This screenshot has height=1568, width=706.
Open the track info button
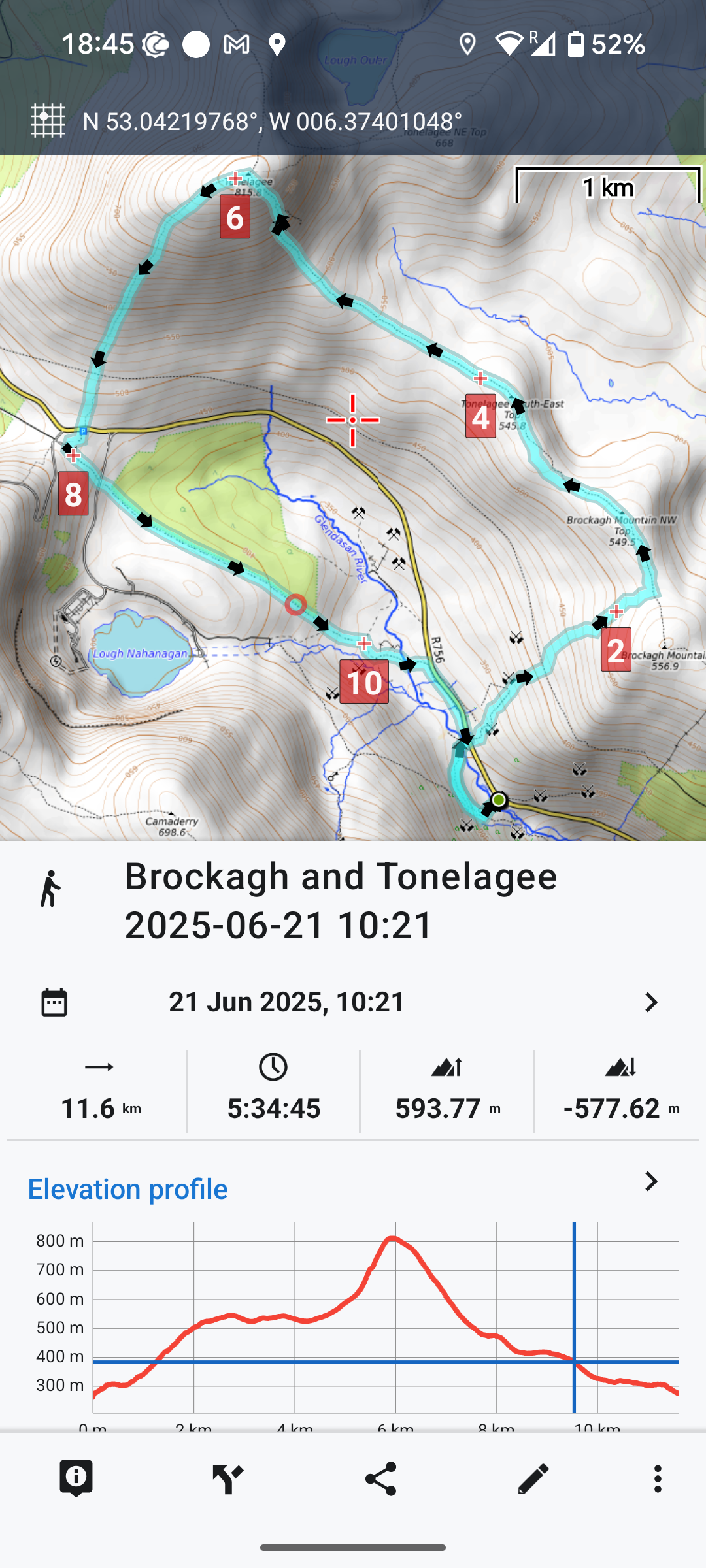(x=76, y=1478)
